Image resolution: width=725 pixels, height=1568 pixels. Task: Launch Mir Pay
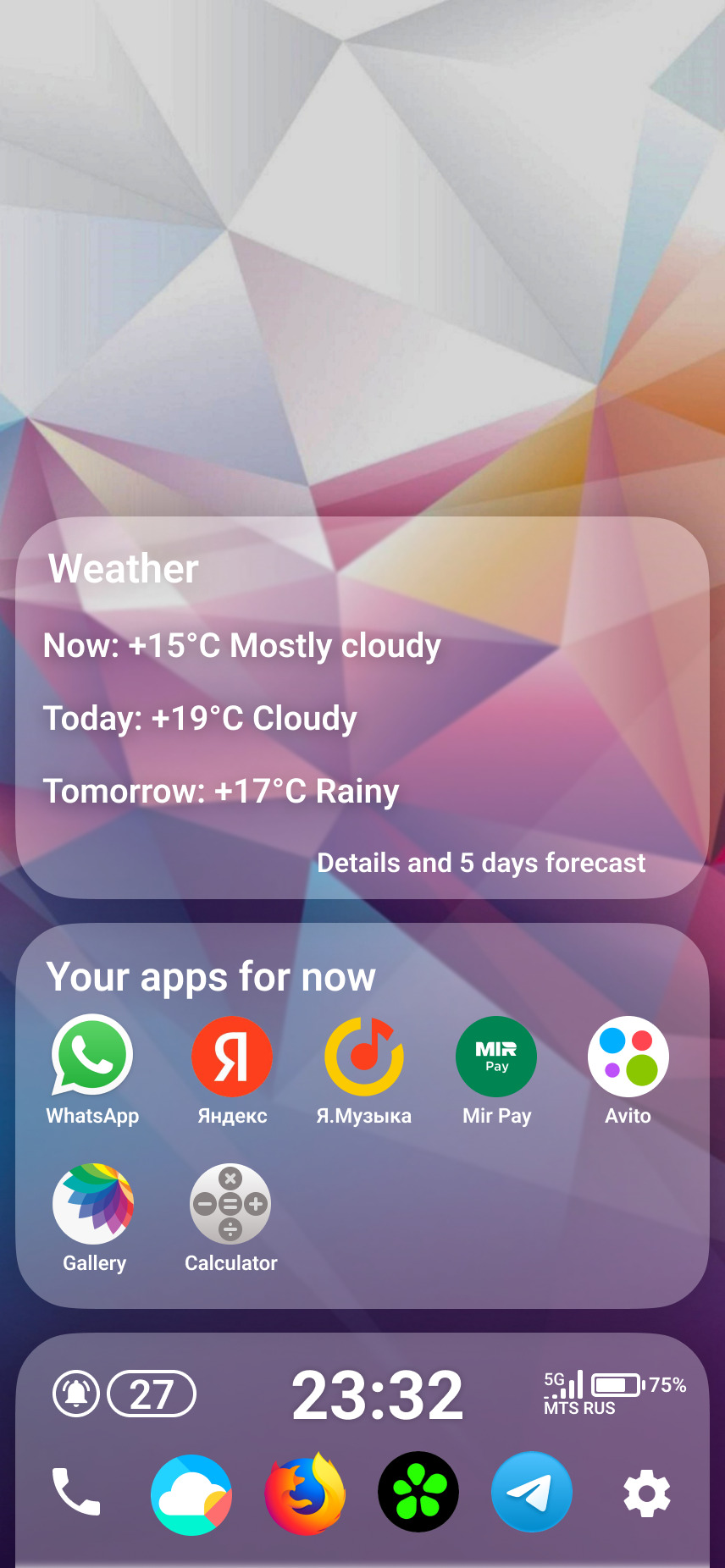(x=496, y=1057)
